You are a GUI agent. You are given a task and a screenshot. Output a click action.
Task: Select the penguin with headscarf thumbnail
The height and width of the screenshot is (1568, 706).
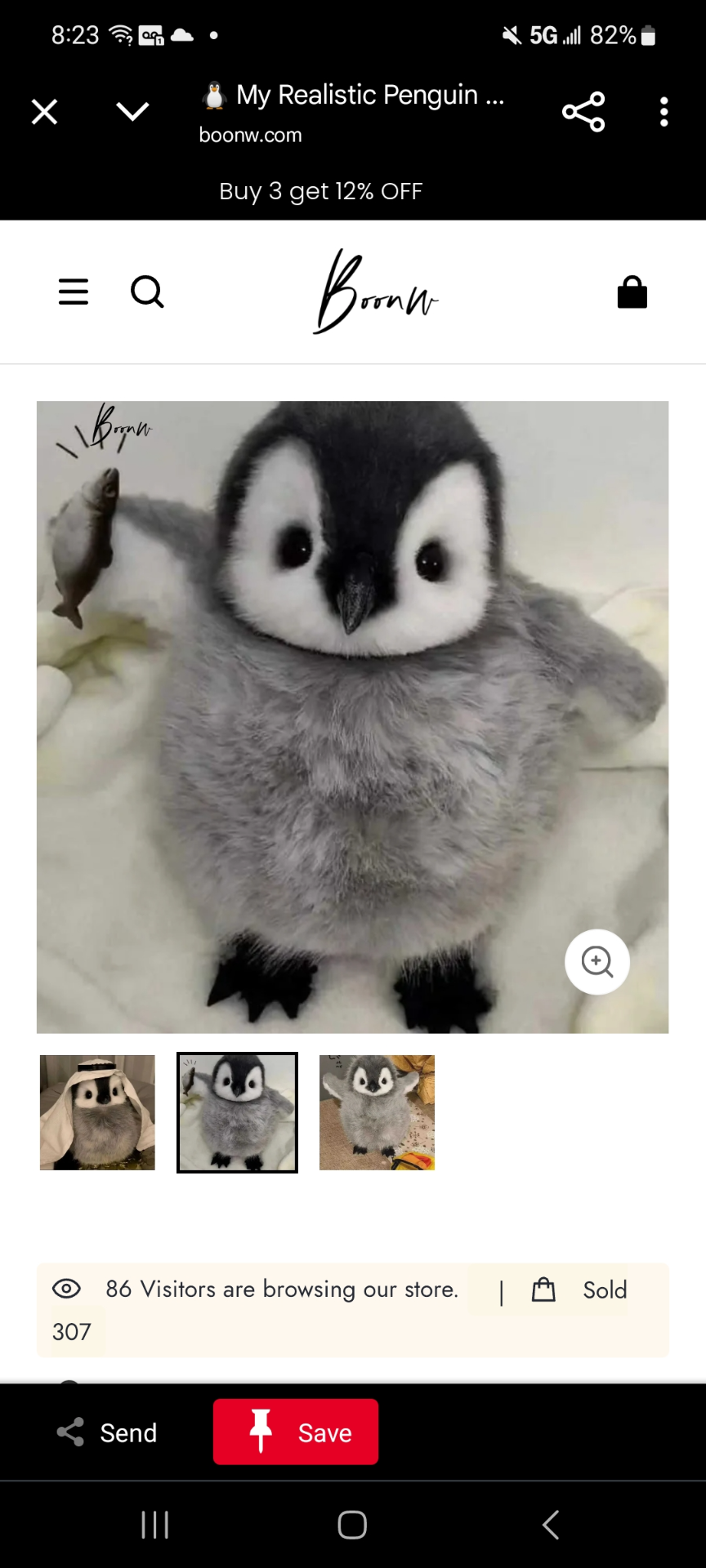point(97,1112)
